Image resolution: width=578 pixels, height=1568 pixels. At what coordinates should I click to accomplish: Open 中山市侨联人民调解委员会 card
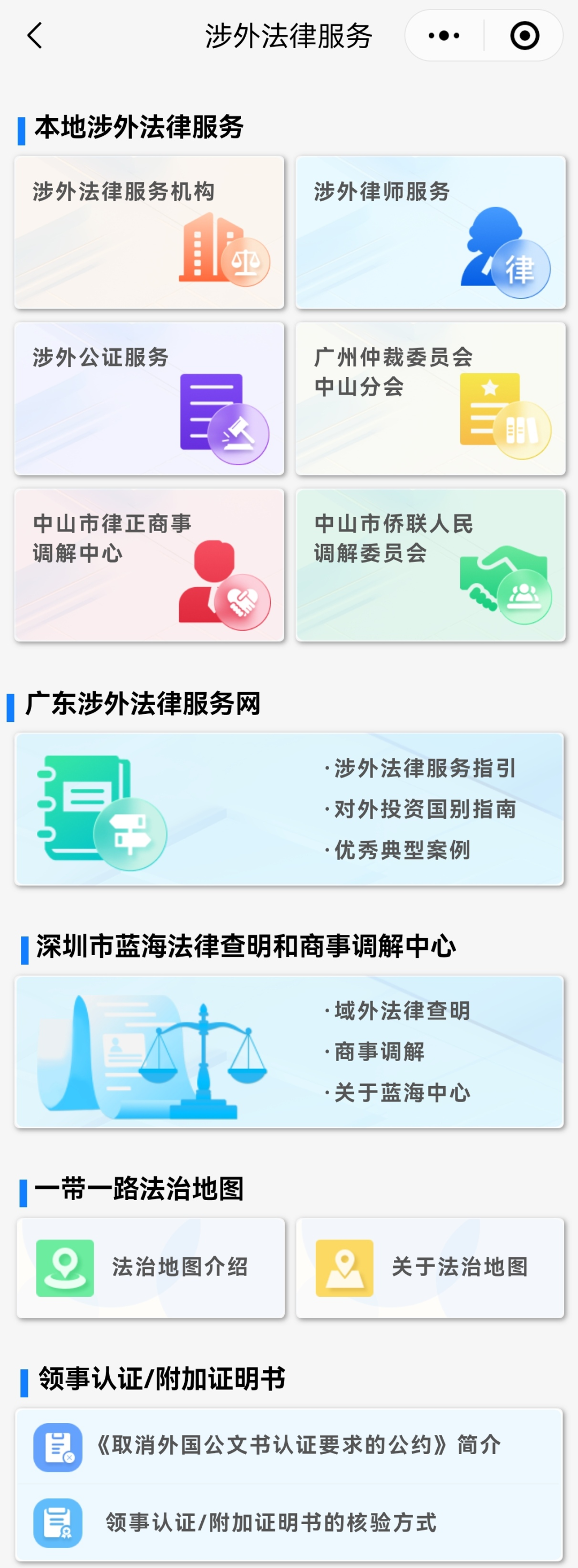[430, 564]
